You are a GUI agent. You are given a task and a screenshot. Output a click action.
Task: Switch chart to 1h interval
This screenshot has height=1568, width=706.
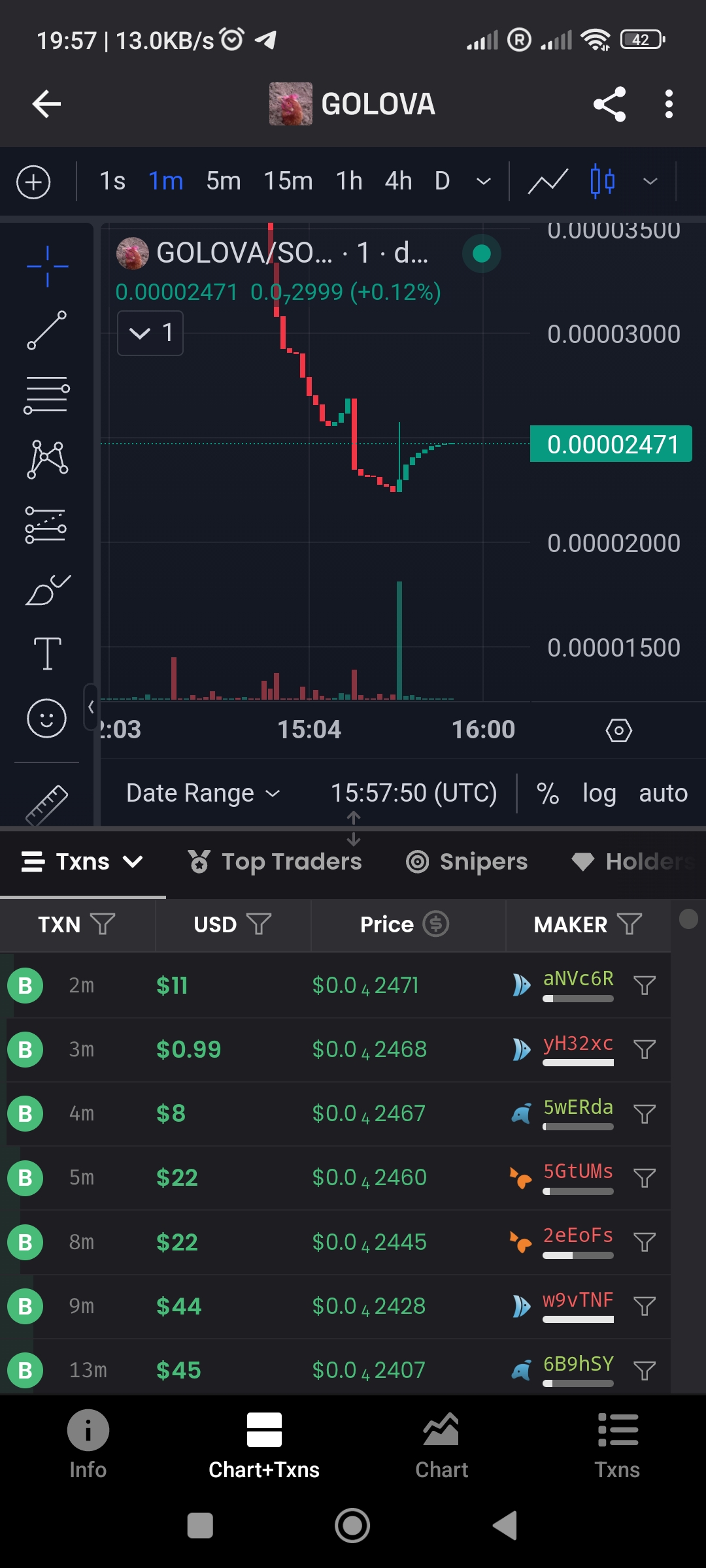tap(349, 181)
